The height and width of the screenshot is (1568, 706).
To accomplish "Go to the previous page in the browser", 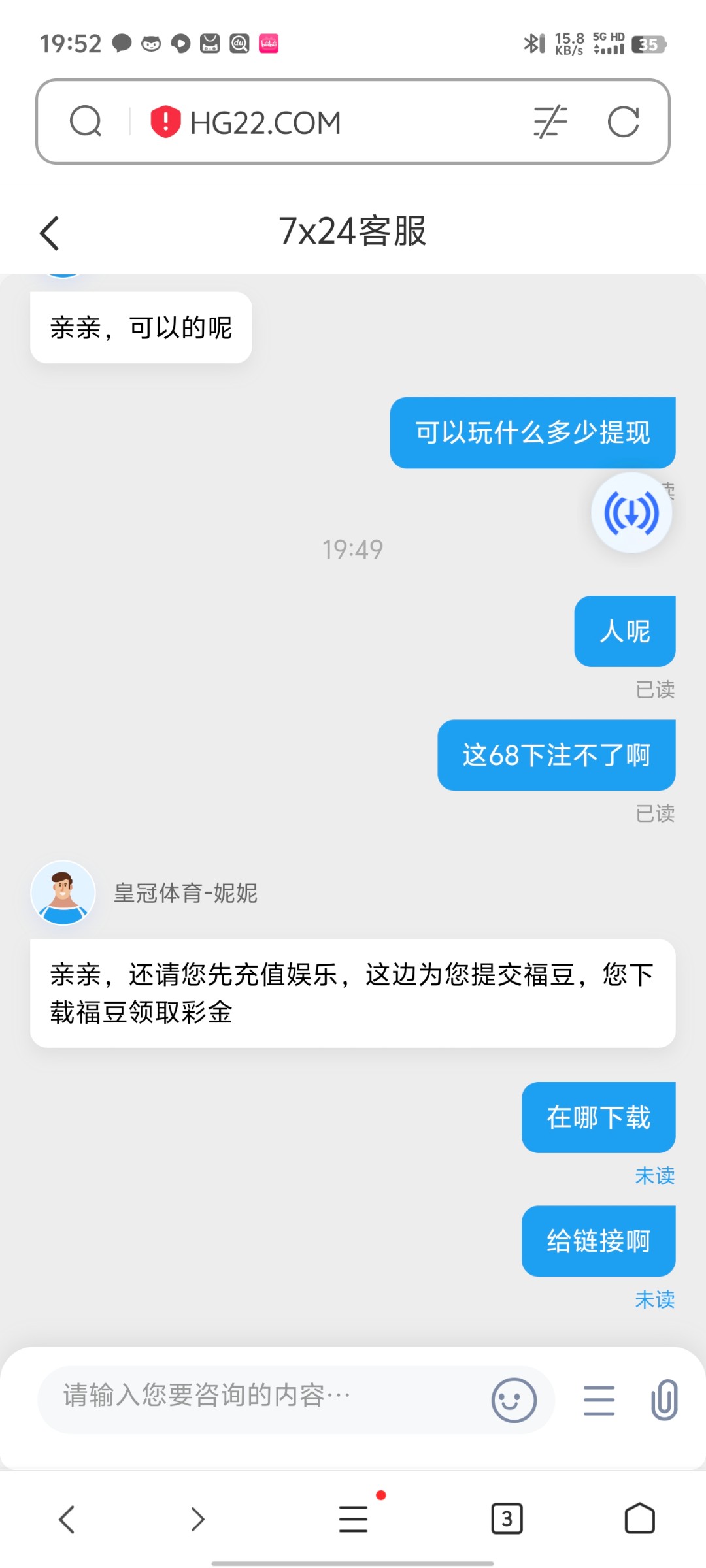I will pyautogui.click(x=67, y=1519).
